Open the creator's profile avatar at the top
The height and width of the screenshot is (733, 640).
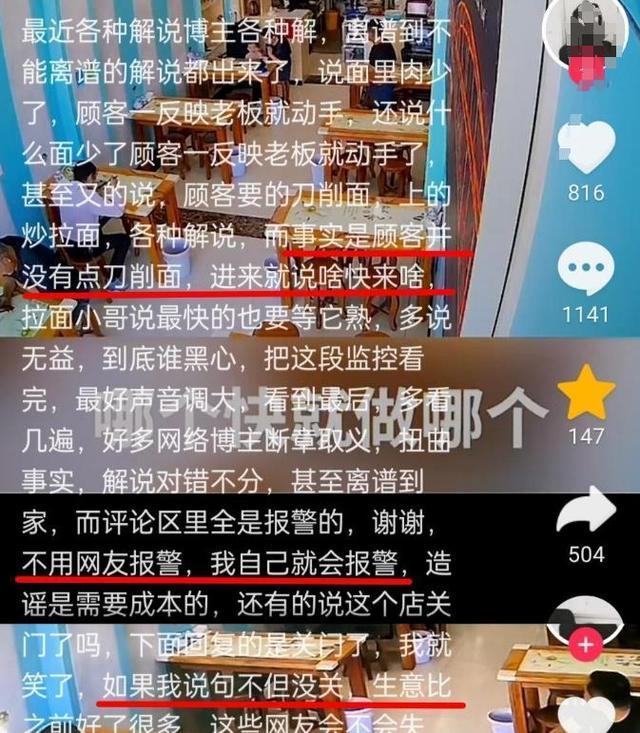click(586, 35)
